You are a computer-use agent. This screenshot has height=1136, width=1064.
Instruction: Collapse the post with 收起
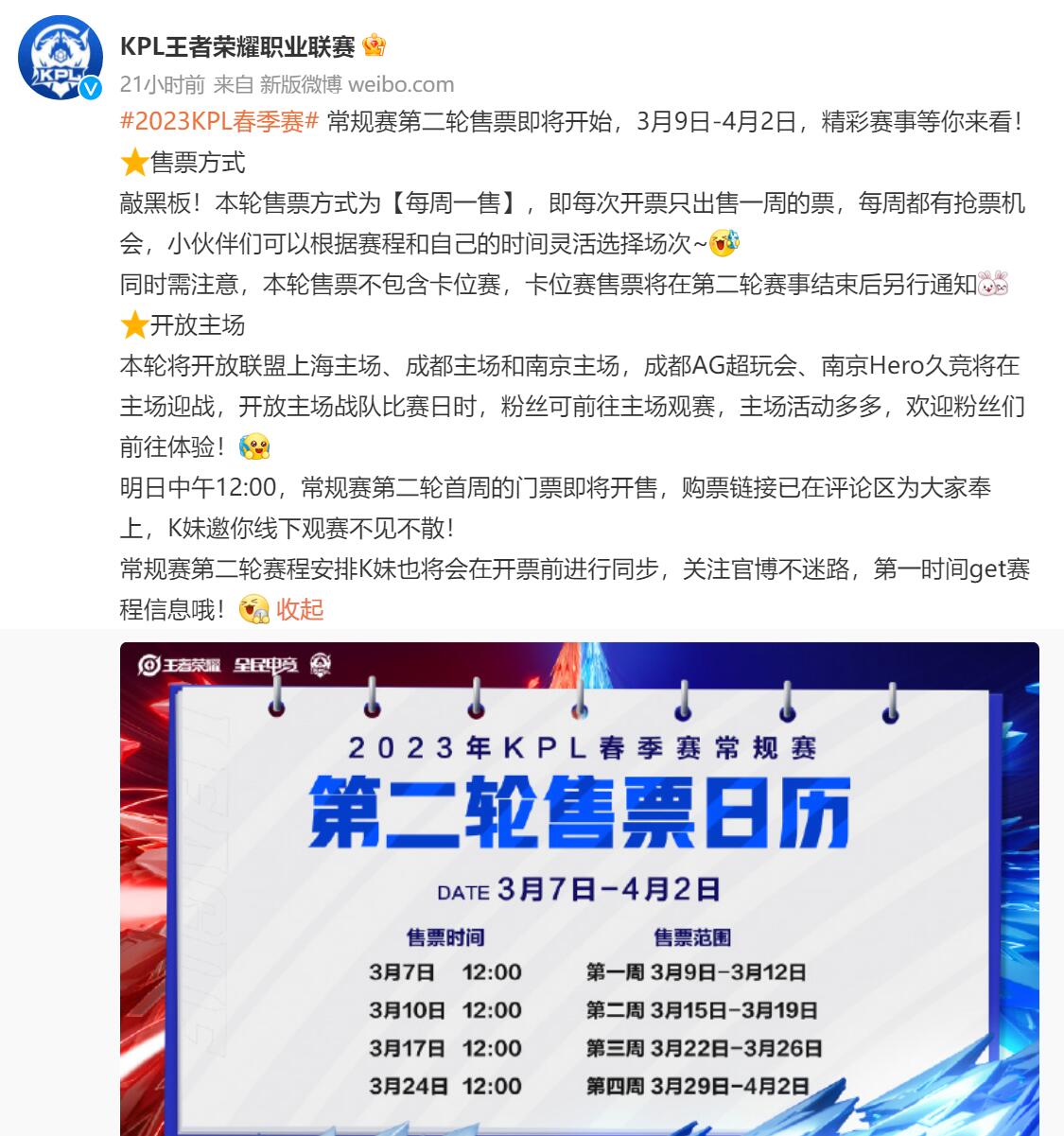click(300, 609)
